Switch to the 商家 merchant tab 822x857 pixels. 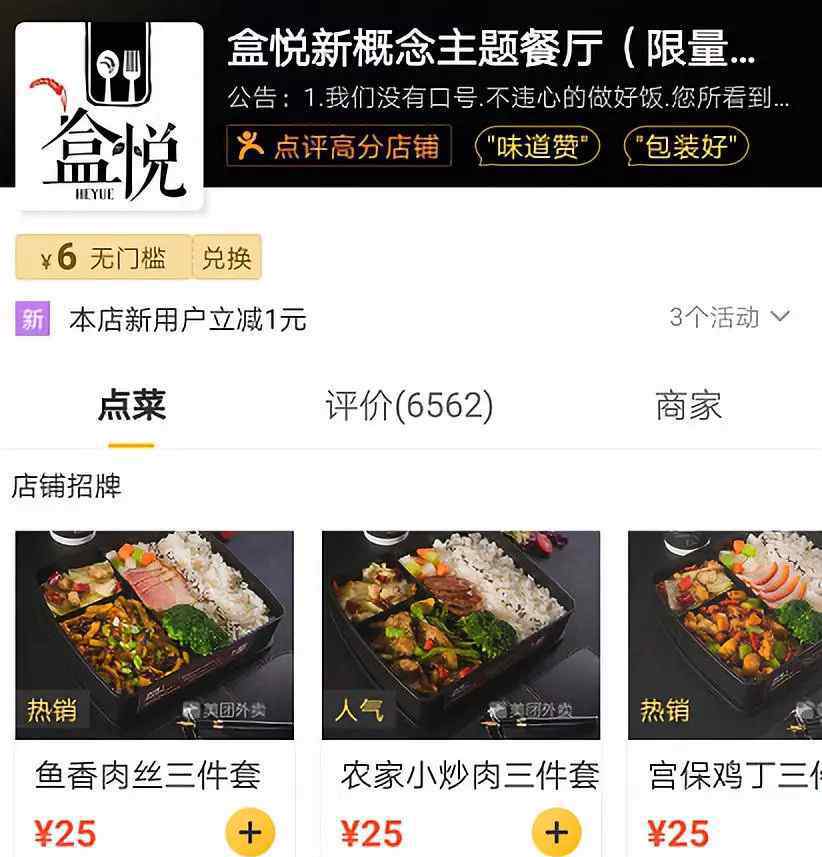pyautogui.click(x=688, y=406)
